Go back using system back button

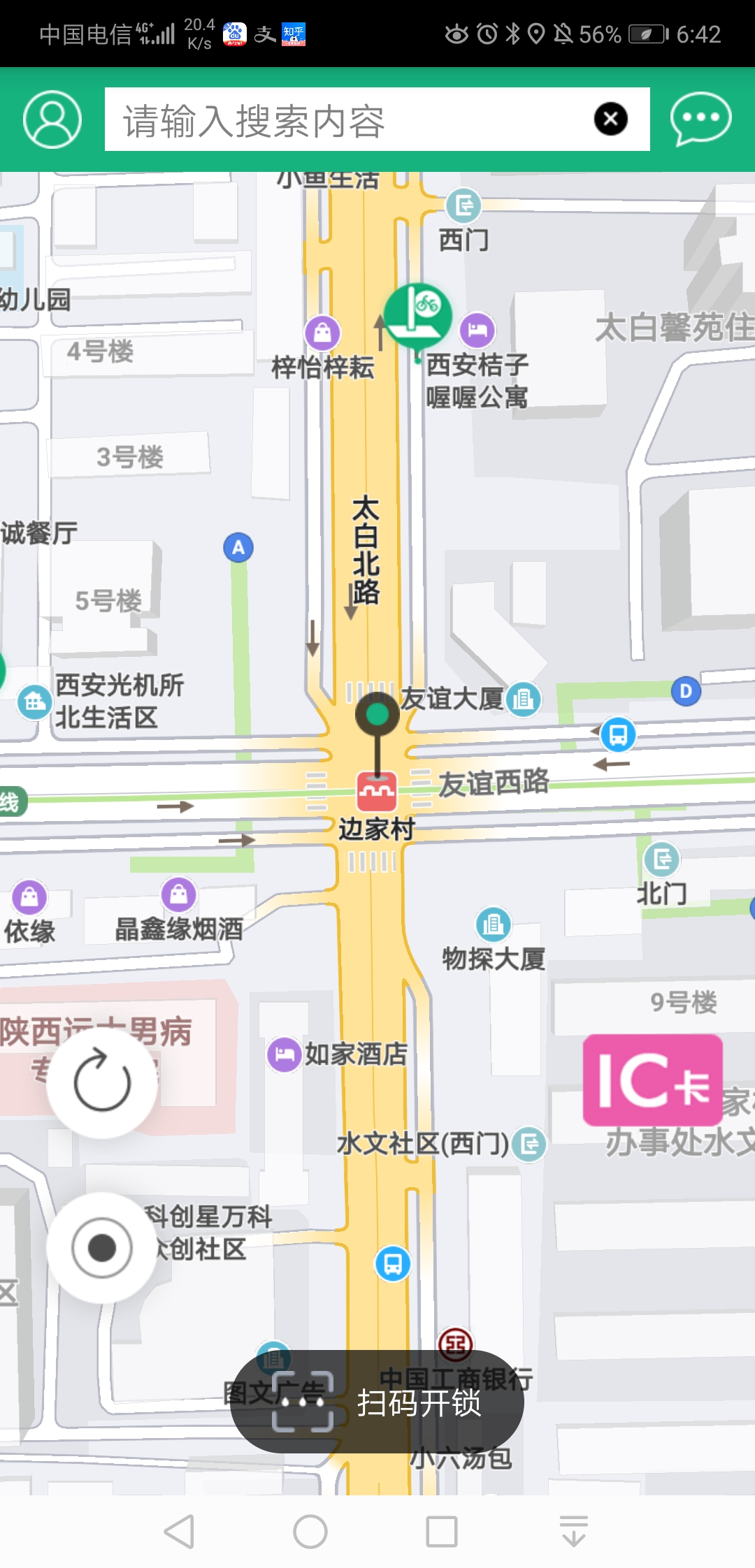point(179,1532)
